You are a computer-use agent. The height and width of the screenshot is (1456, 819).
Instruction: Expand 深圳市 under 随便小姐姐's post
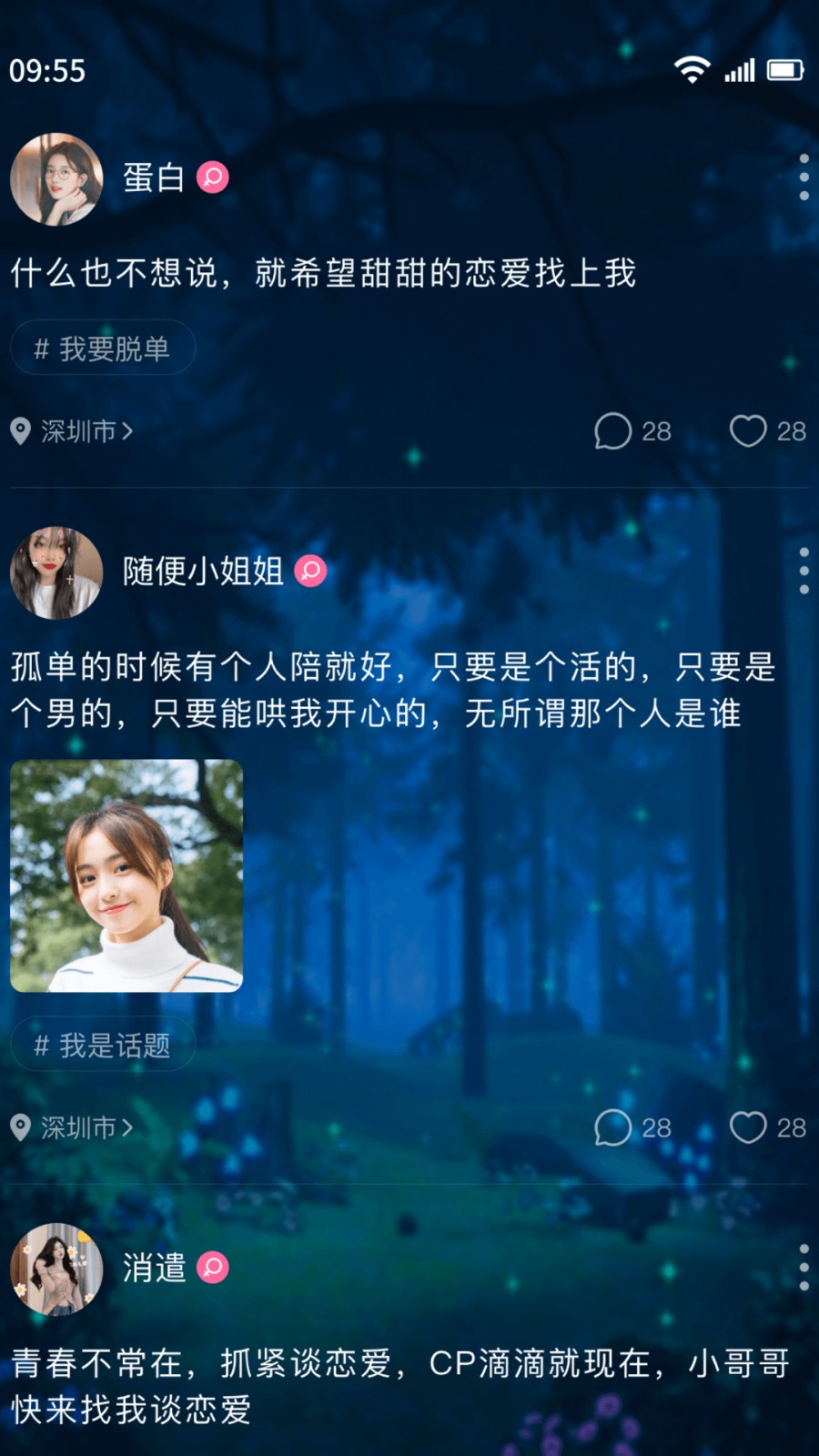pos(80,1127)
